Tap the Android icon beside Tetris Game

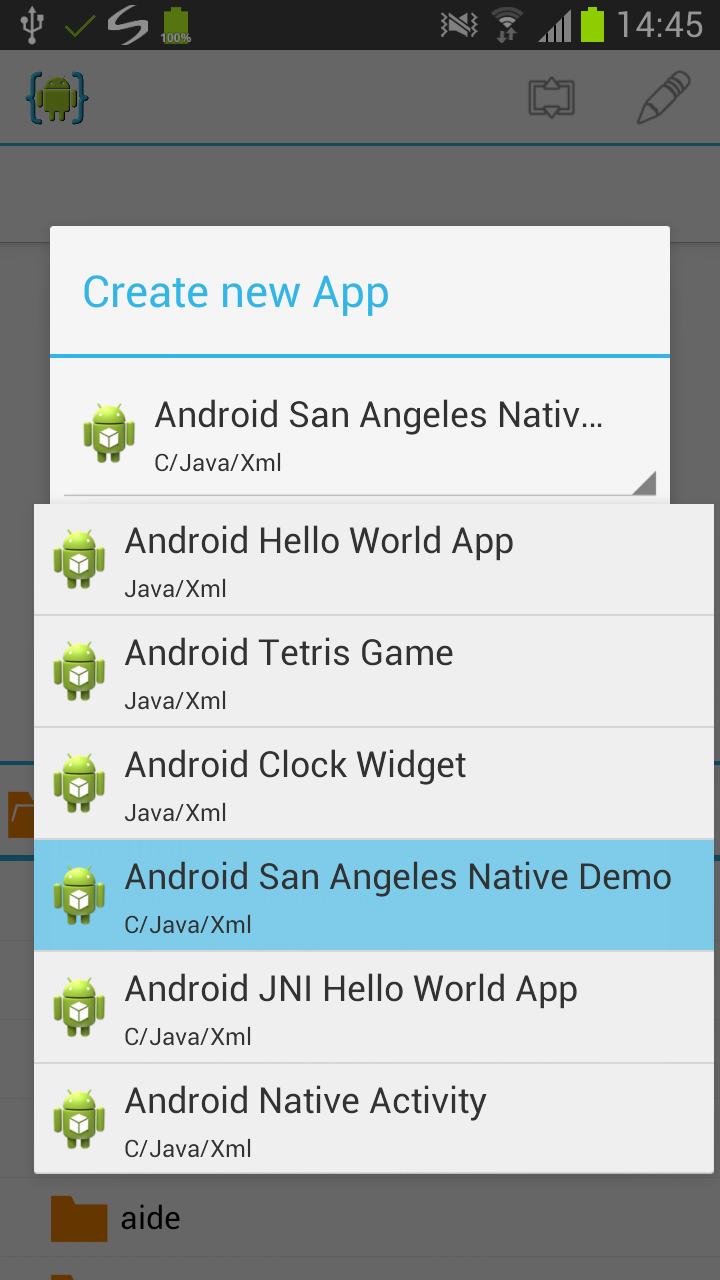tap(79, 672)
